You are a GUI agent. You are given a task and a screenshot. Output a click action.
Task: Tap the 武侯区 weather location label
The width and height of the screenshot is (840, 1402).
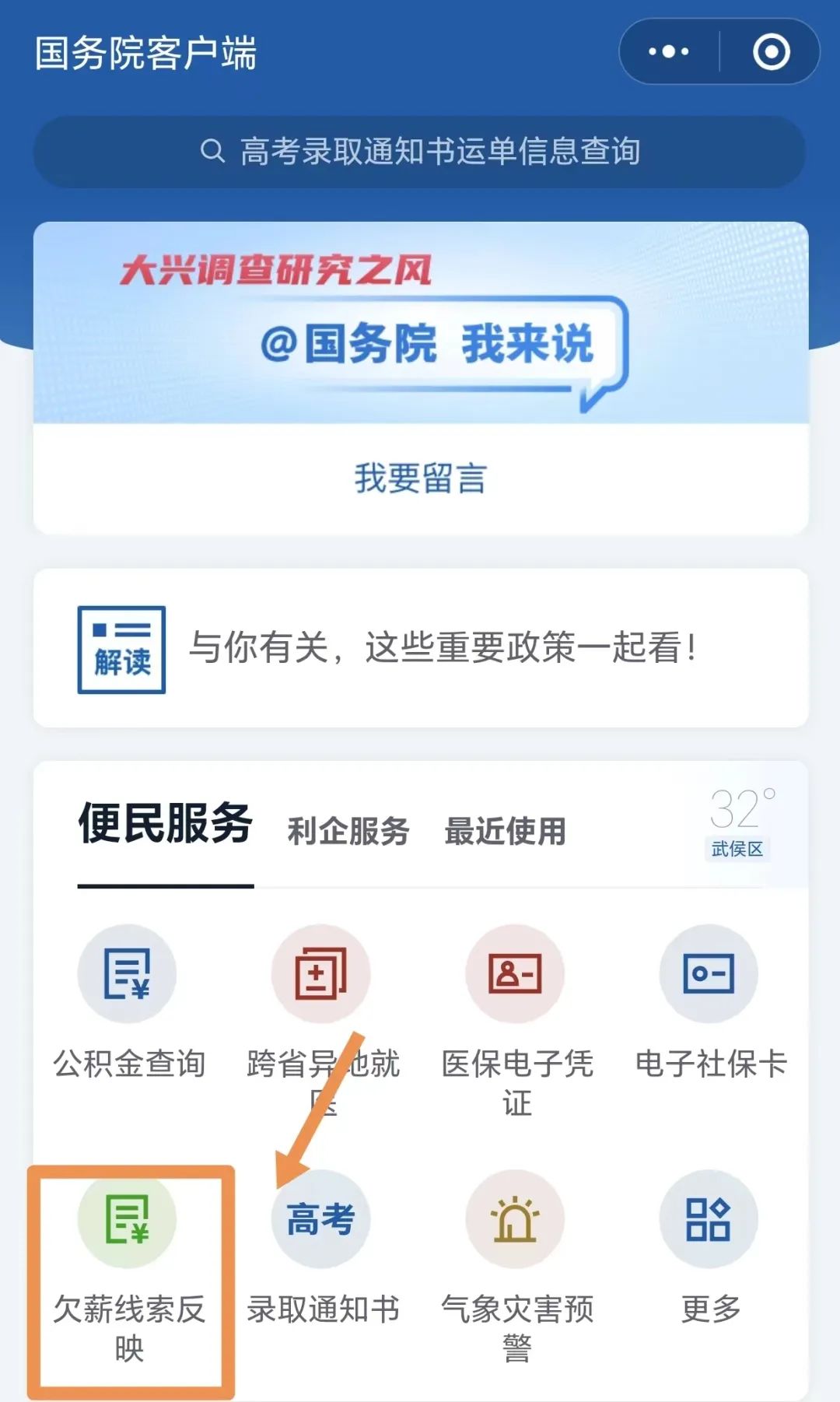(736, 851)
